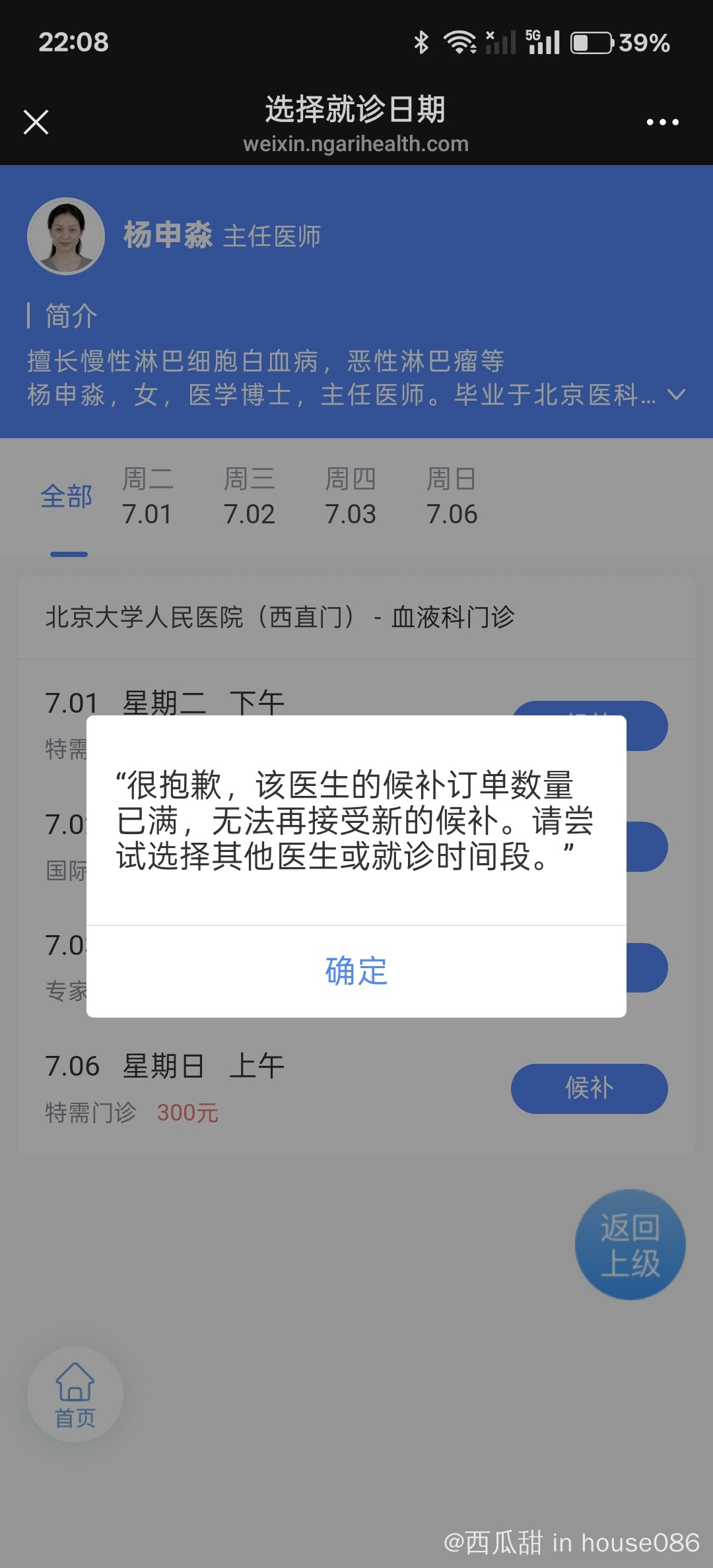Switch to the 周二 7.01 tab
This screenshot has width=713, height=1568.
(147, 496)
